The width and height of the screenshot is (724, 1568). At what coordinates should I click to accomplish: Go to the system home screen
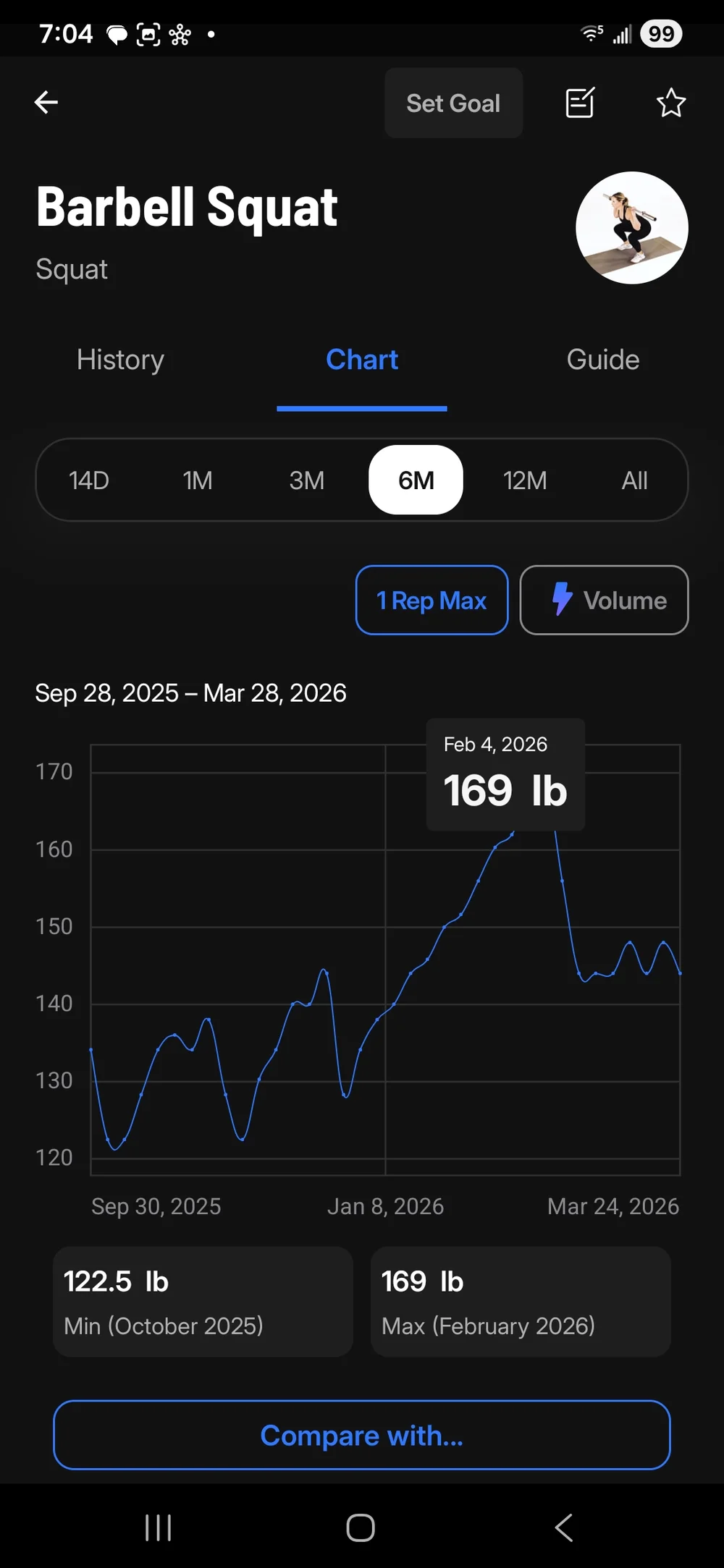coord(361,1528)
